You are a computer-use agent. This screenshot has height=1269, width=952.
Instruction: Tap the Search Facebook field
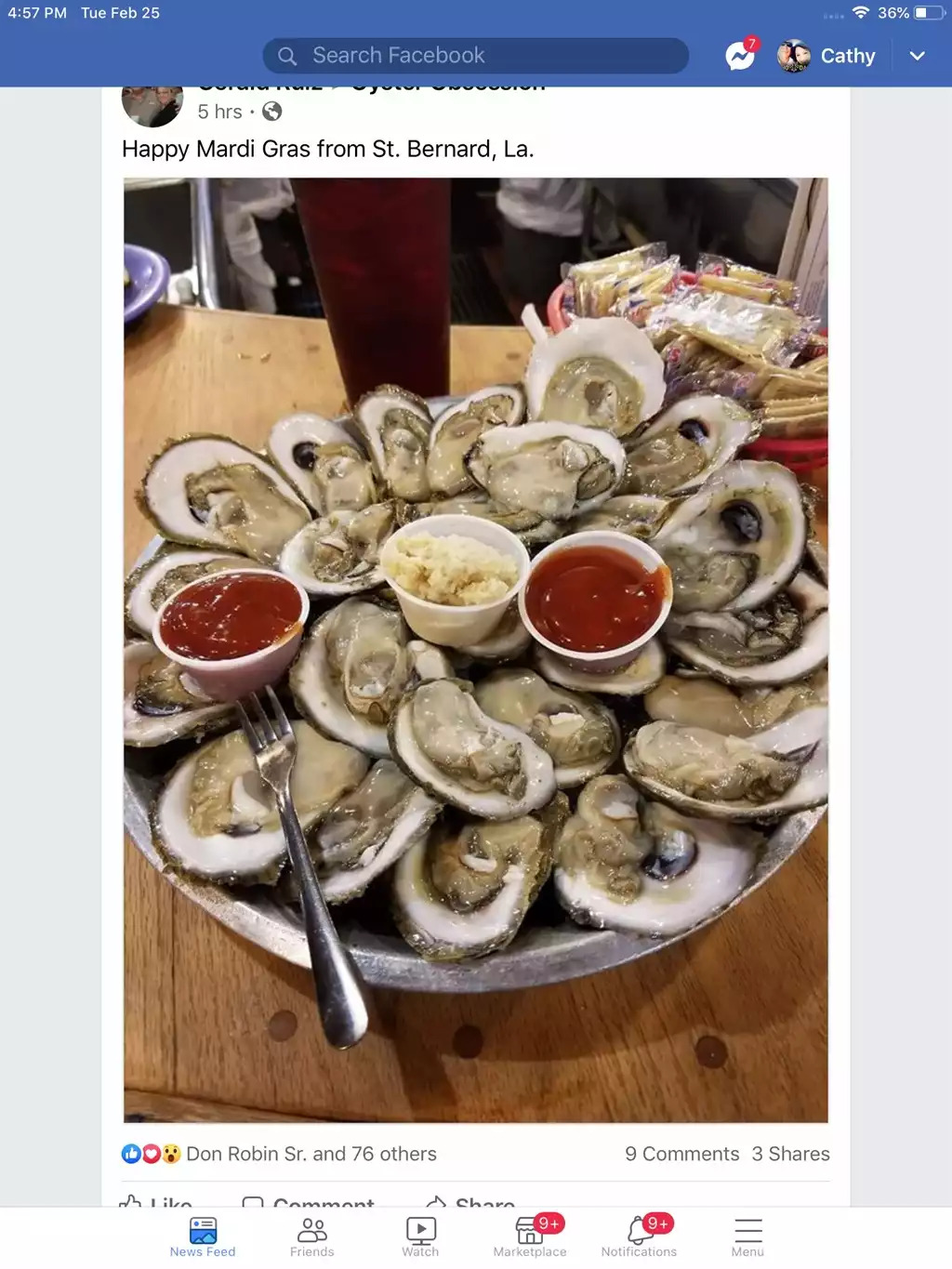click(475, 56)
